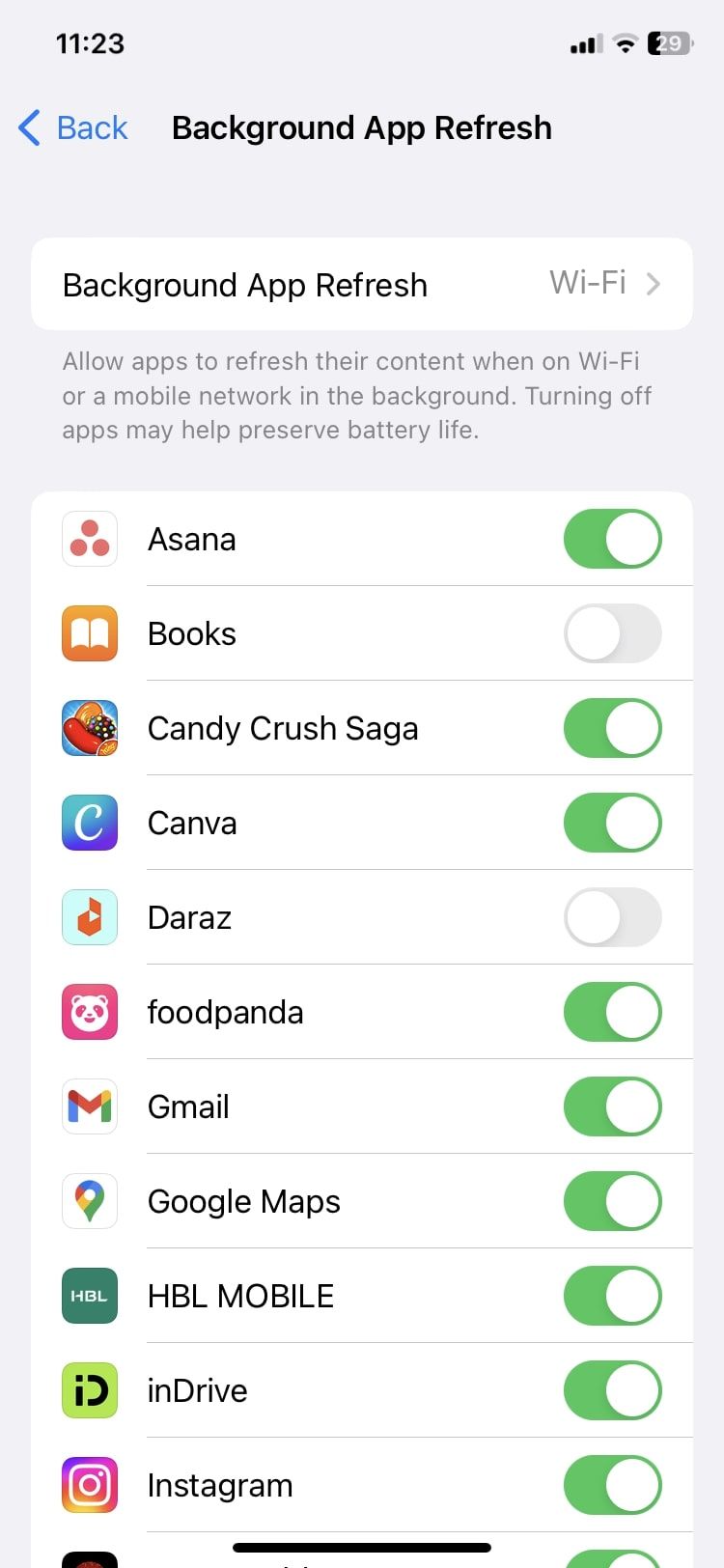
Task: Tap the HBL MOBILE app icon
Action: coord(89,1296)
